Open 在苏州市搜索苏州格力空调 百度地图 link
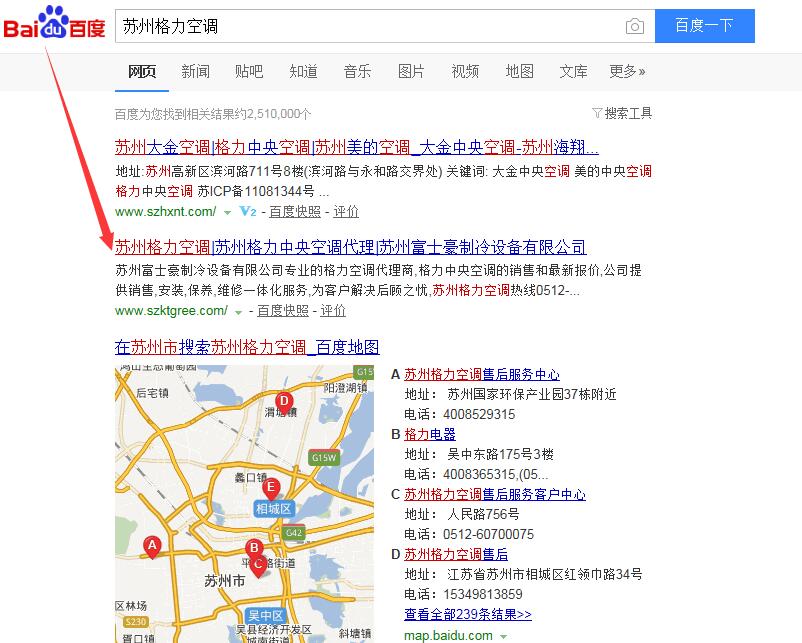The height and width of the screenshot is (643, 802). pyautogui.click(x=247, y=347)
